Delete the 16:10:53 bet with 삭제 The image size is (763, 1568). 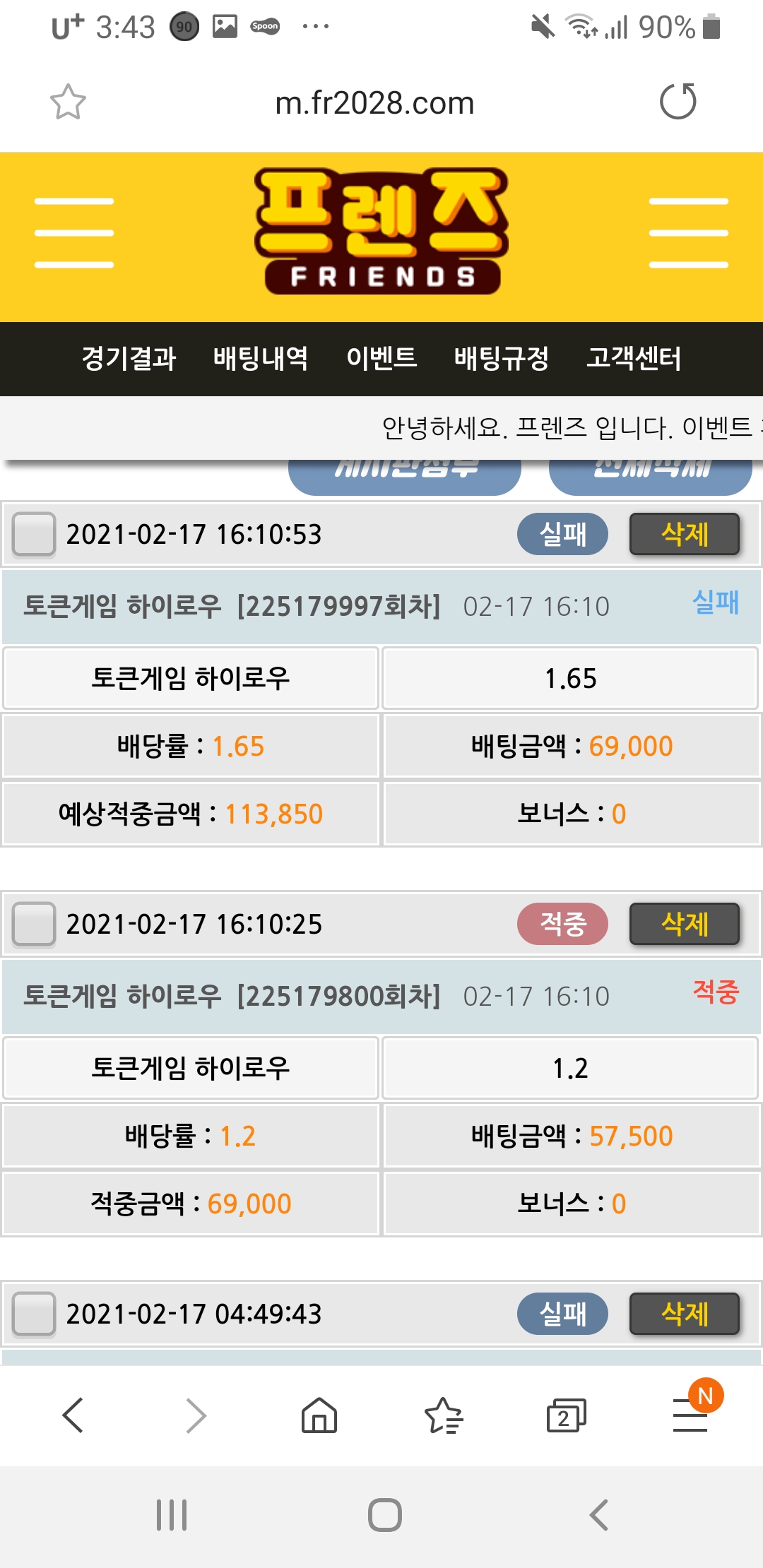[684, 534]
